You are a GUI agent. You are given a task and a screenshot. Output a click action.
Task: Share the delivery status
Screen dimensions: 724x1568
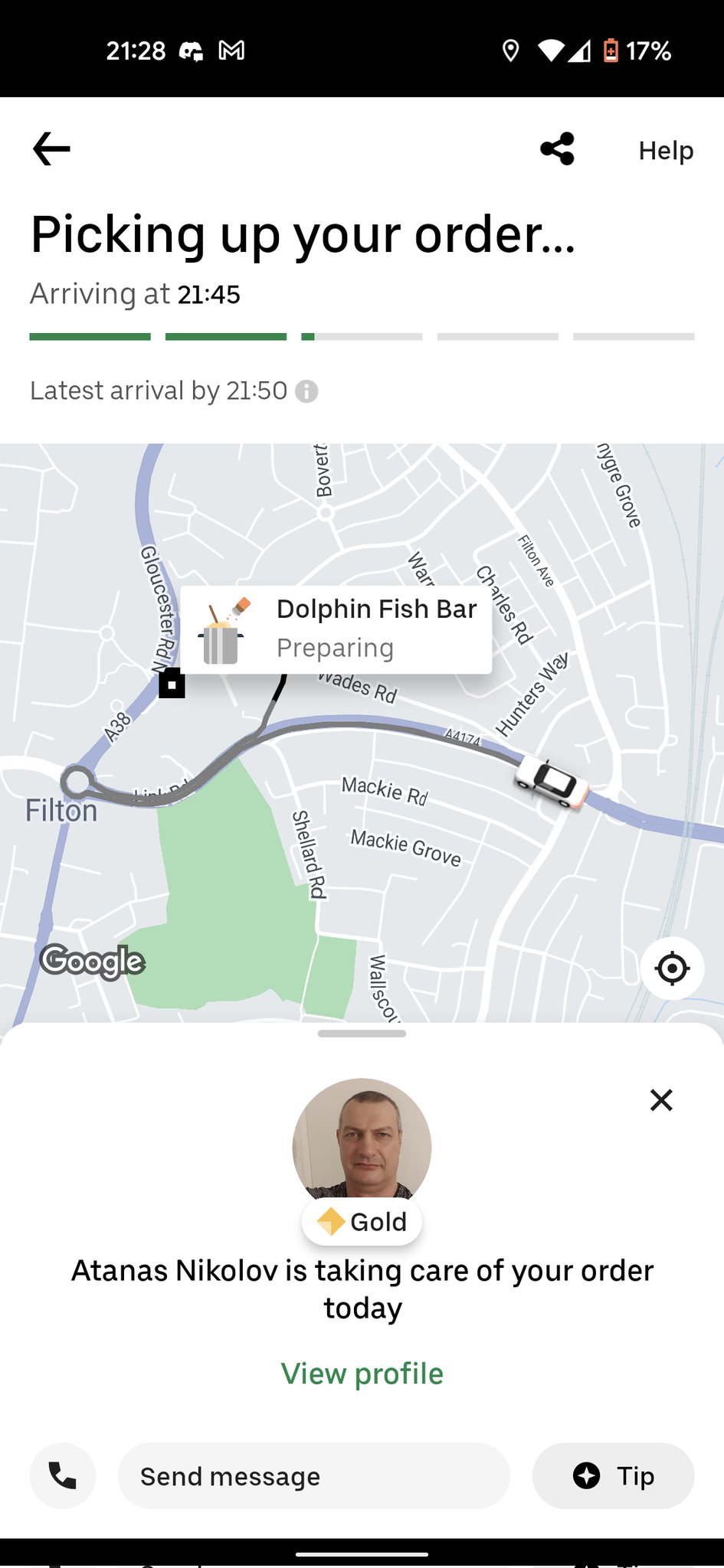(x=557, y=149)
